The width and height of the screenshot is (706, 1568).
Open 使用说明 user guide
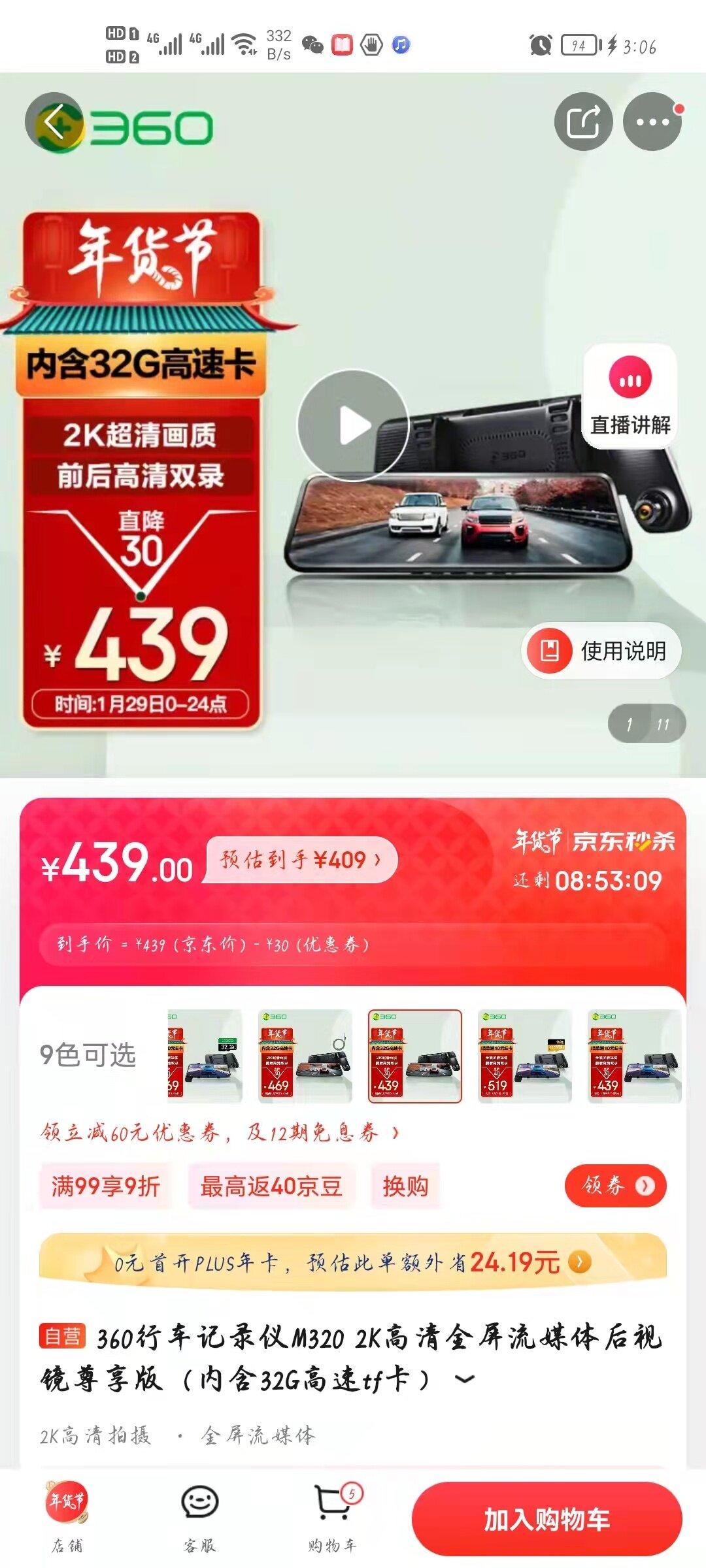pos(601,651)
